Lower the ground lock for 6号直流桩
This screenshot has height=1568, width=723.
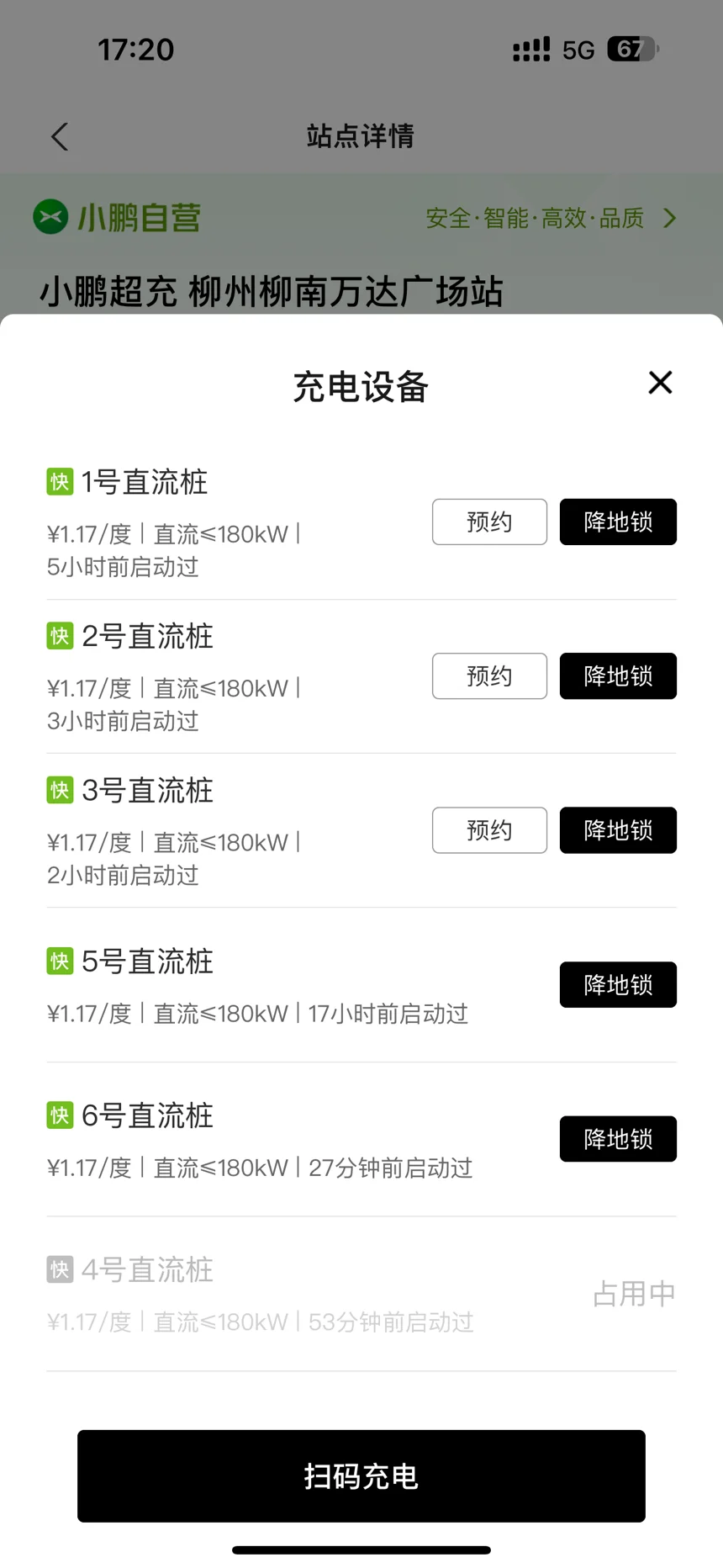tap(618, 1139)
